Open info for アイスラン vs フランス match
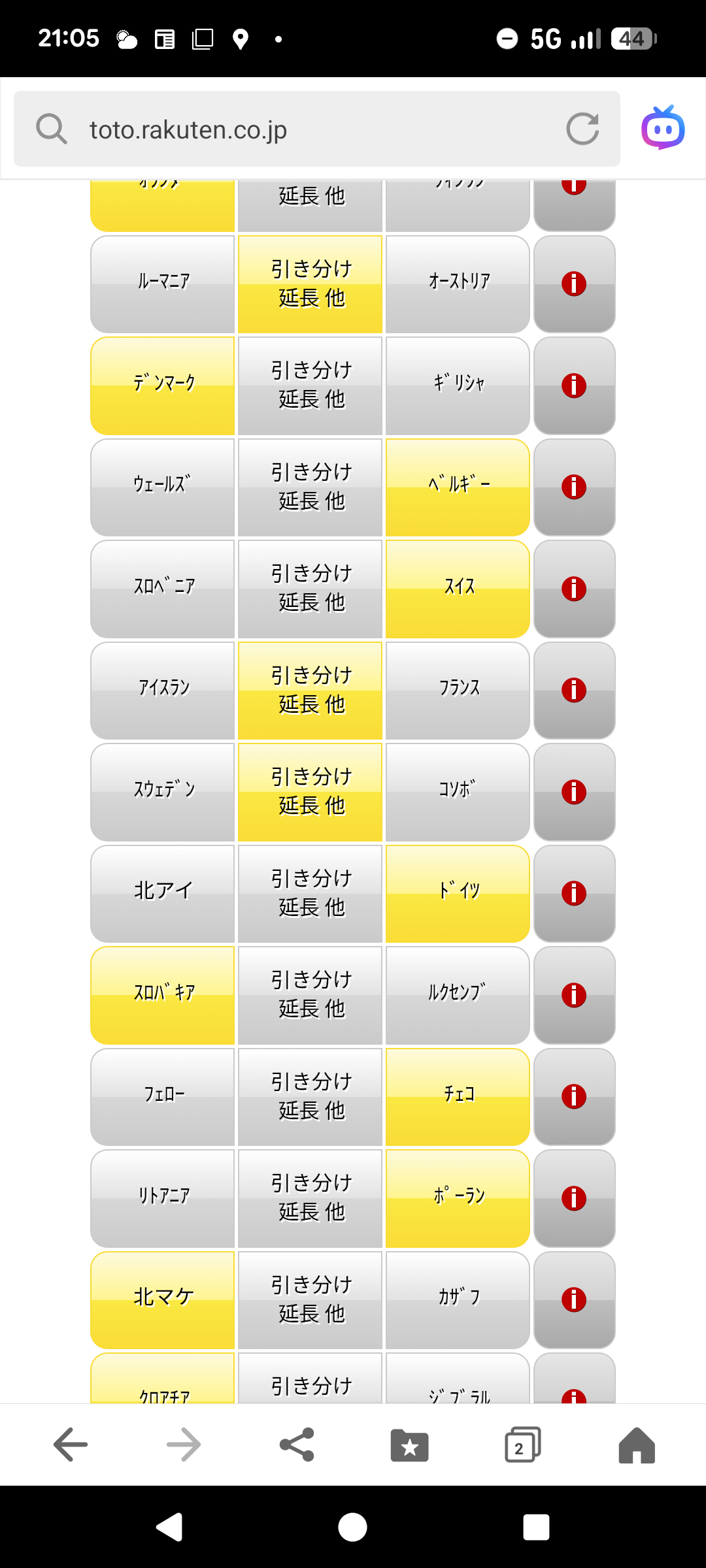This screenshot has height=1568, width=706. point(574,691)
